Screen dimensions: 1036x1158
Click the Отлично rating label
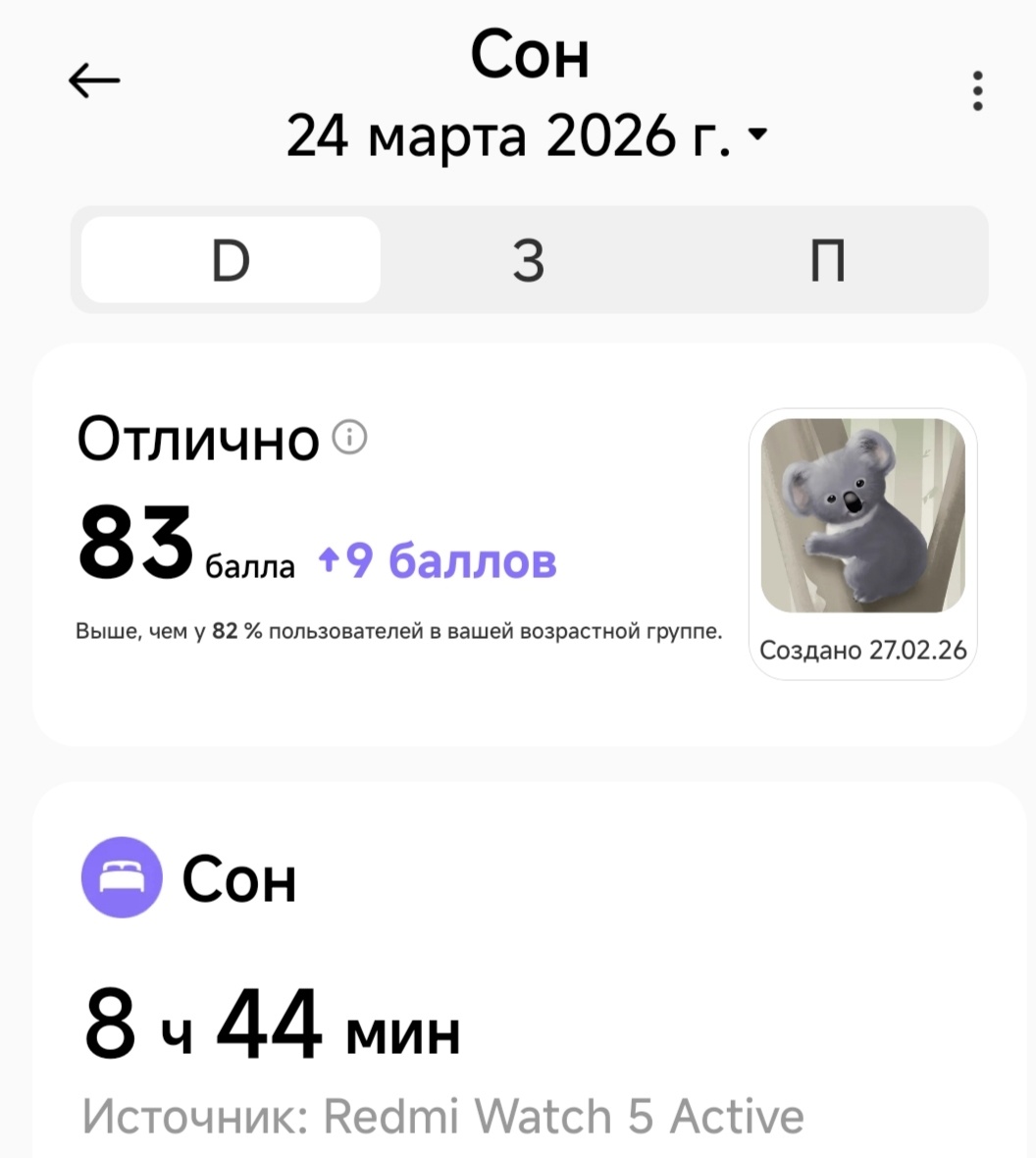196,440
